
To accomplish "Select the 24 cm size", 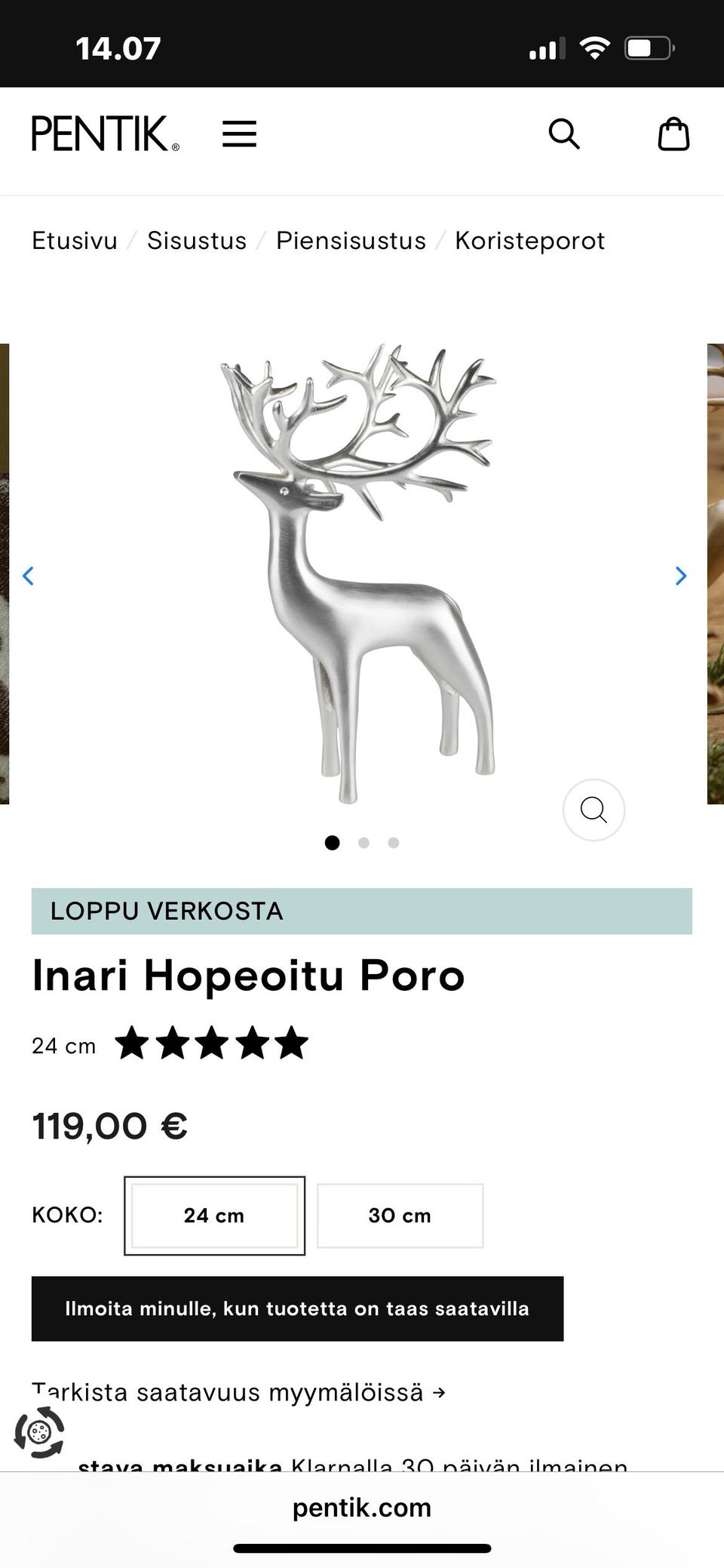I will pyautogui.click(x=214, y=1216).
